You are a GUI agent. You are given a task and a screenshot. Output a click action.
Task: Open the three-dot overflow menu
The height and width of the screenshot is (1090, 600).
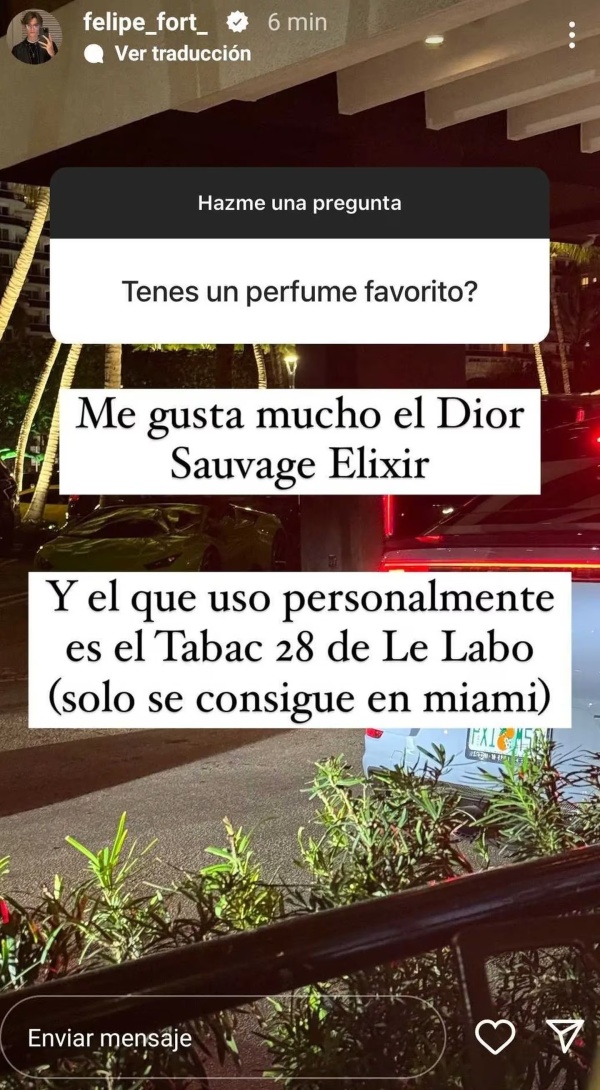pos(572,35)
